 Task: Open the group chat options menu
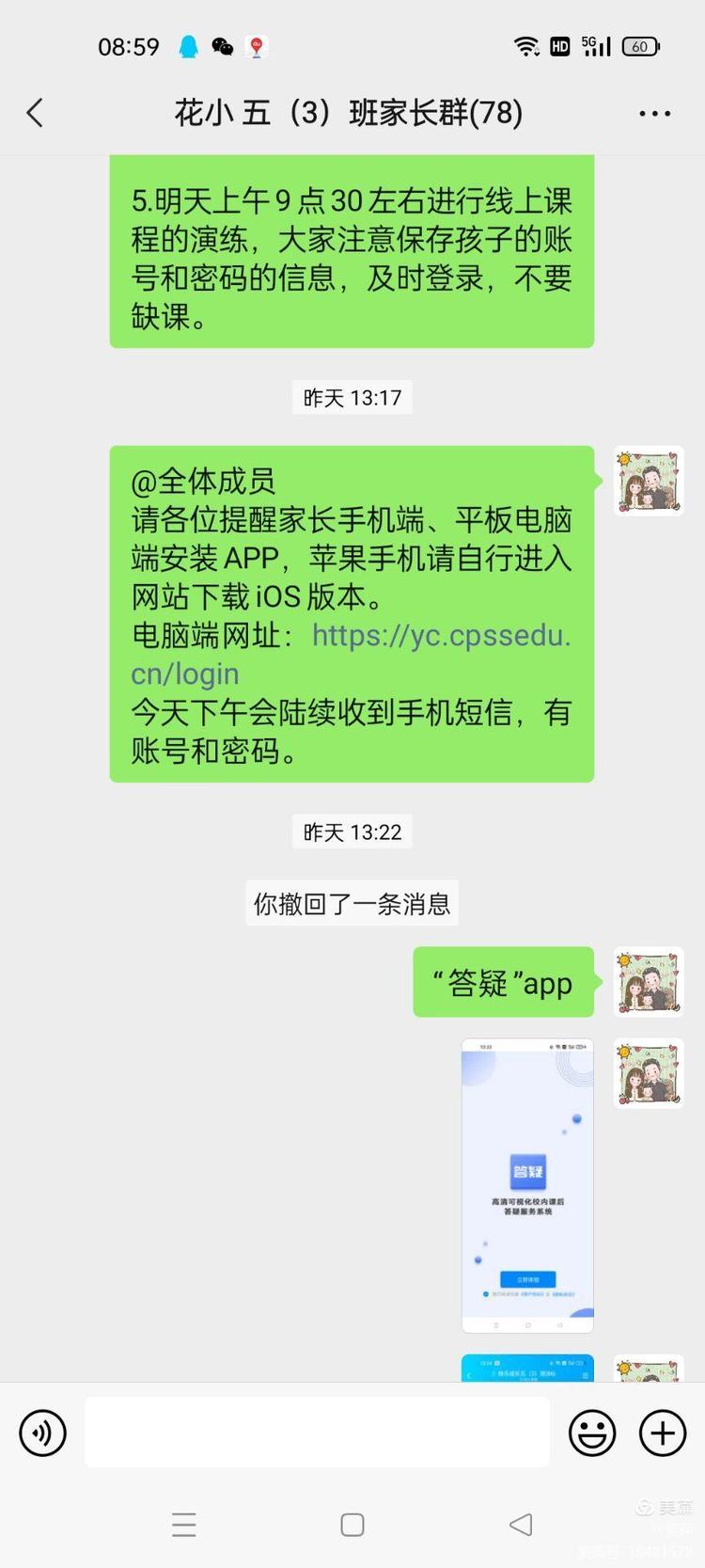pos(654,114)
